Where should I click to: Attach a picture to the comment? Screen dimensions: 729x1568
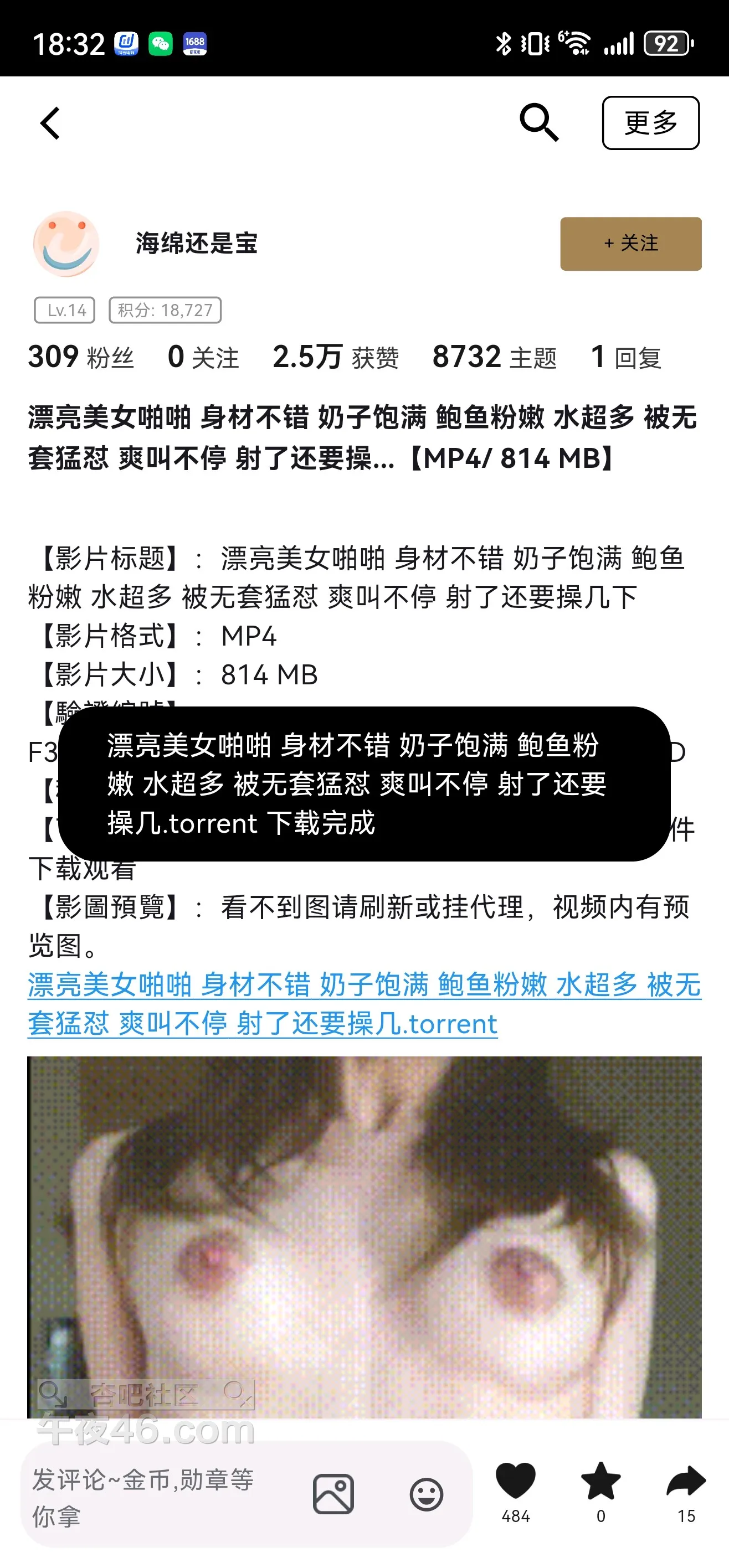(333, 1494)
